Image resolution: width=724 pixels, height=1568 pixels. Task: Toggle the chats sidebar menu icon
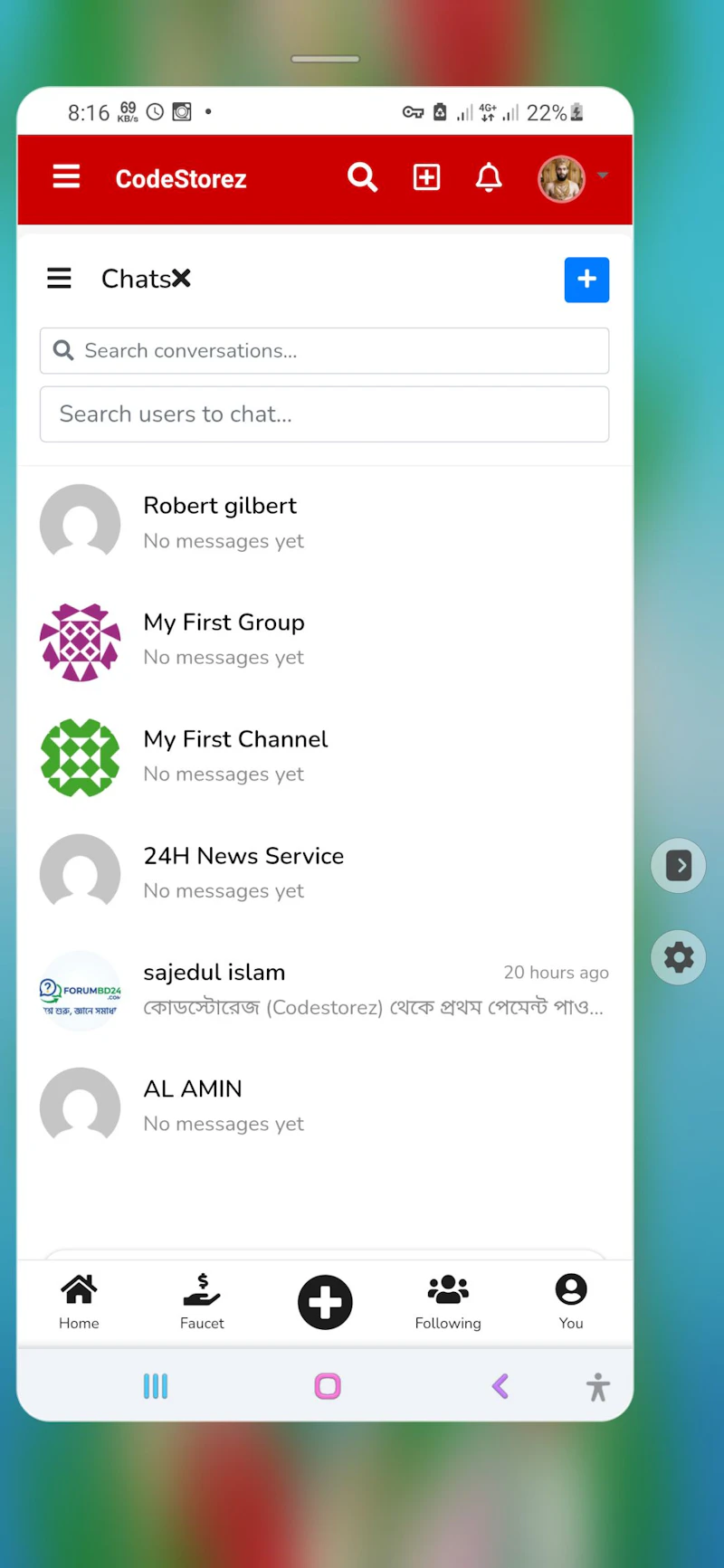pyautogui.click(x=59, y=279)
